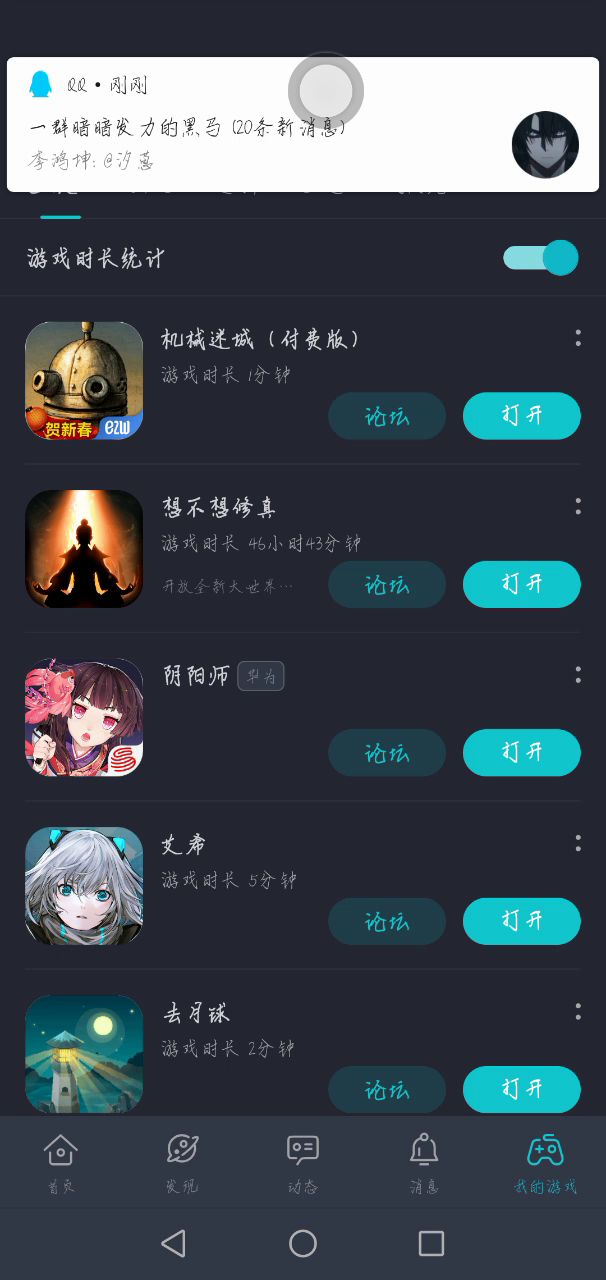Launch 艾希 with 打开
The height and width of the screenshot is (1280, 606).
521,921
